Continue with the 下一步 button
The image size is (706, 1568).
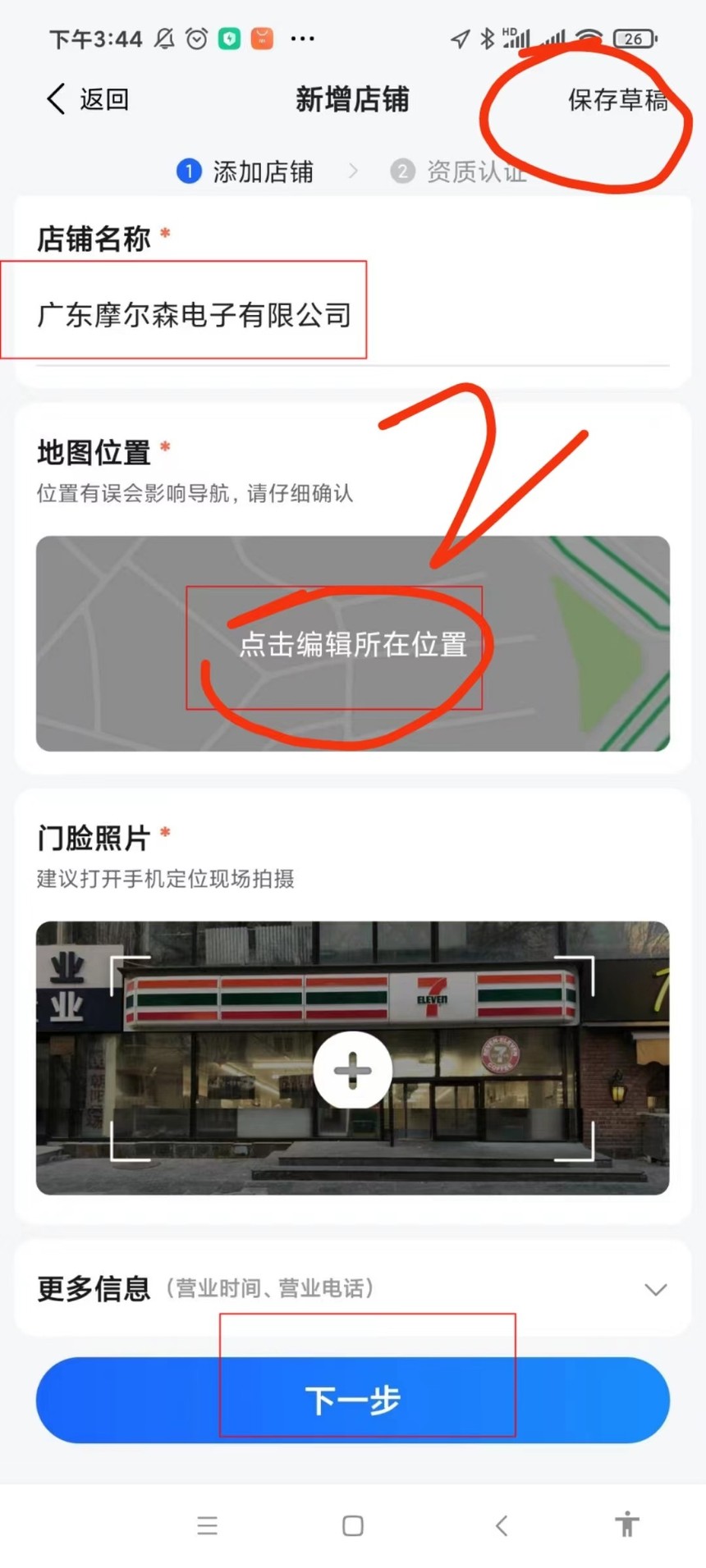353,1400
